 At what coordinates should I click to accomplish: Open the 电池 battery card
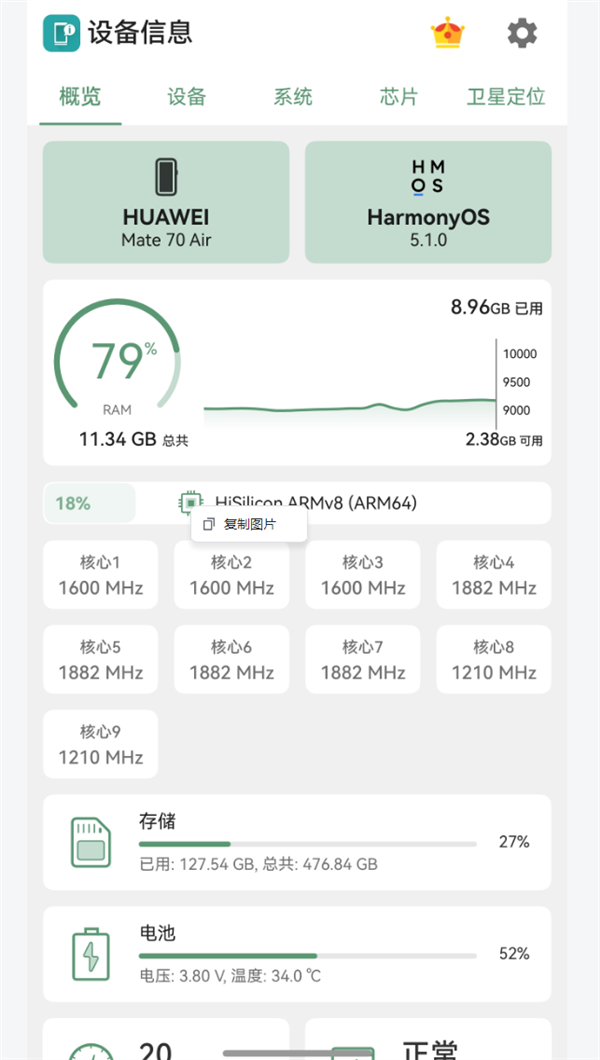point(297,954)
